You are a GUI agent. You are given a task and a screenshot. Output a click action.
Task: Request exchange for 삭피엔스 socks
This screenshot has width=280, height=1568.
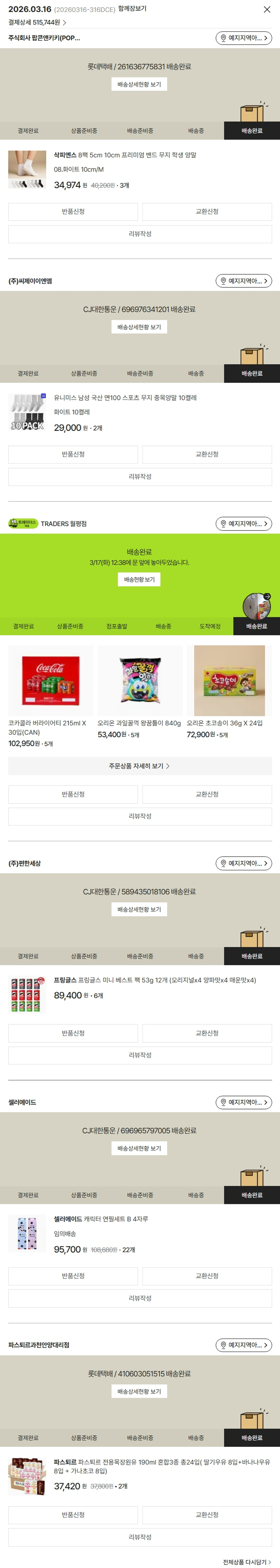click(x=207, y=212)
